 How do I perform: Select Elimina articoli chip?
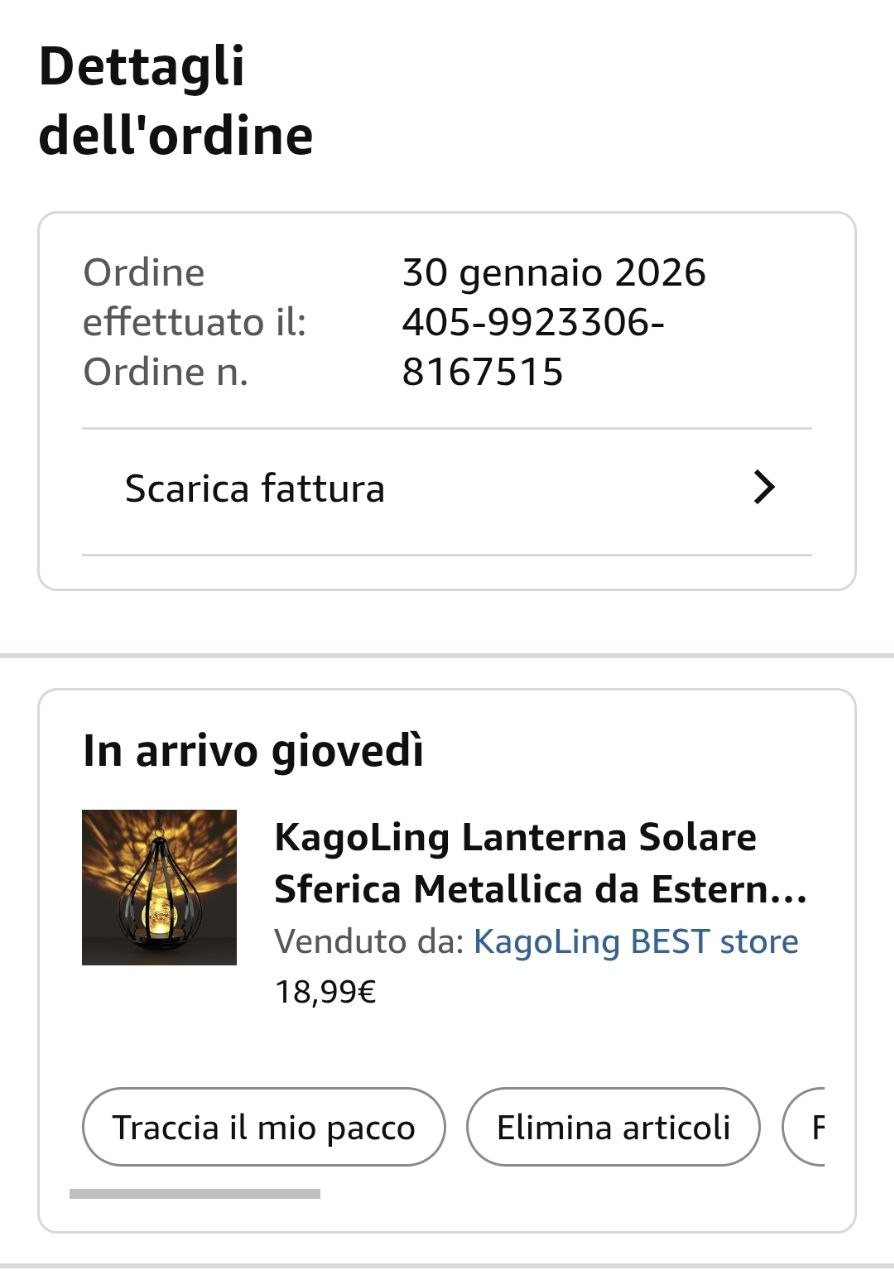(613, 1127)
